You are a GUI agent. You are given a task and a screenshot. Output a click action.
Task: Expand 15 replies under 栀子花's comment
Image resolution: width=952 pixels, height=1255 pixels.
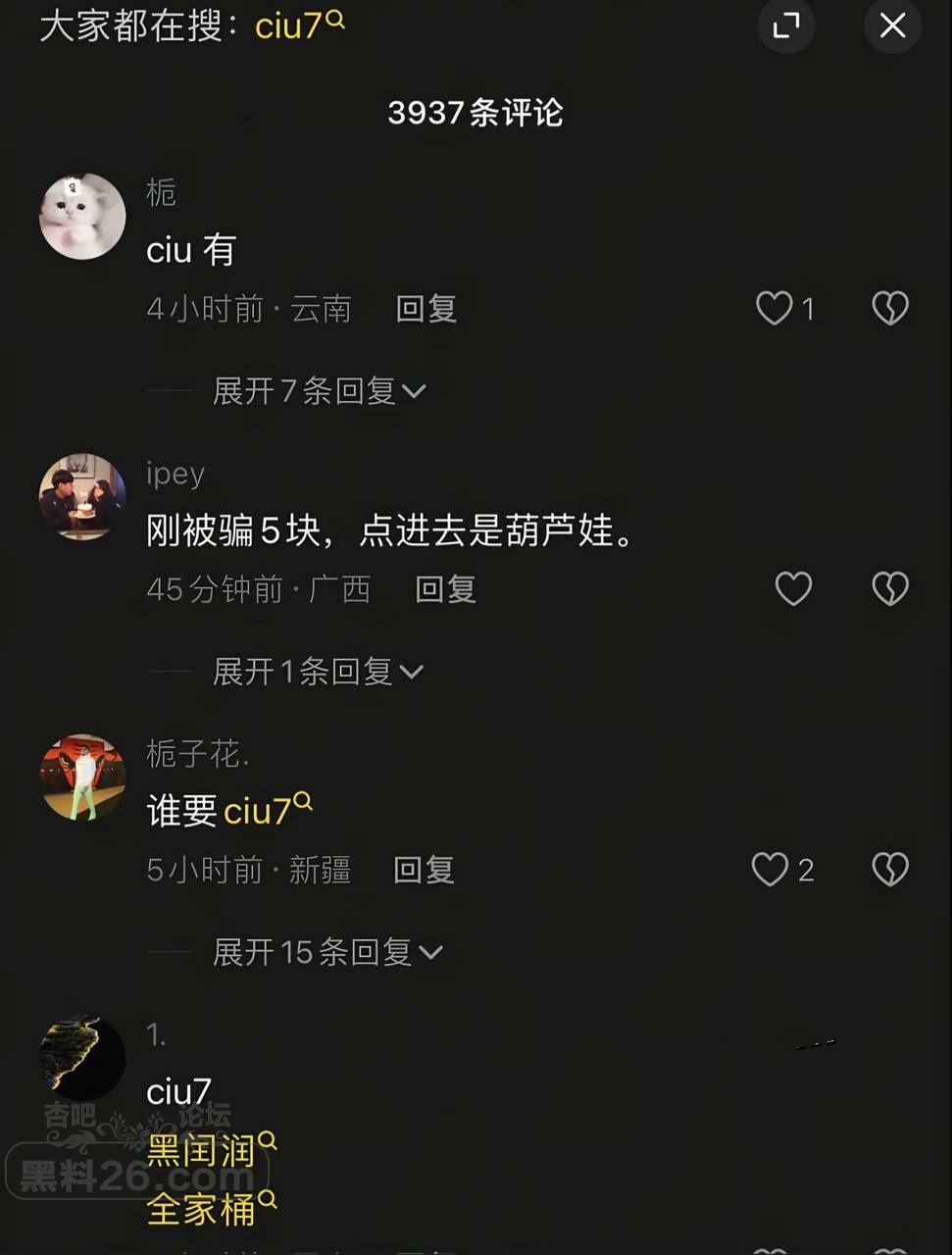coord(326,952)
